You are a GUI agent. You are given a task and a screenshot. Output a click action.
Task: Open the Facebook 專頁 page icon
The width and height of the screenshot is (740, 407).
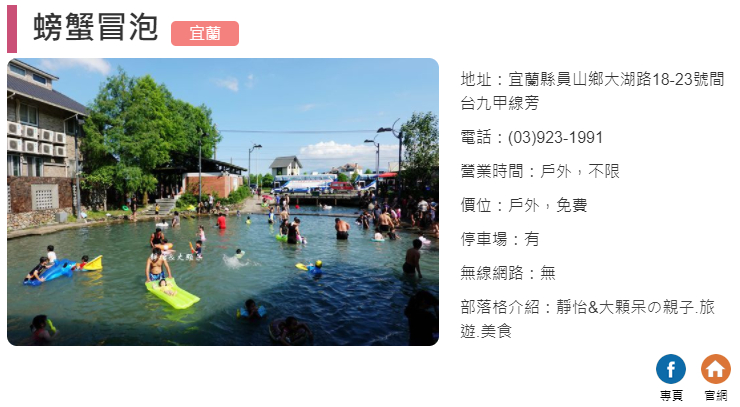pos(671,369)
